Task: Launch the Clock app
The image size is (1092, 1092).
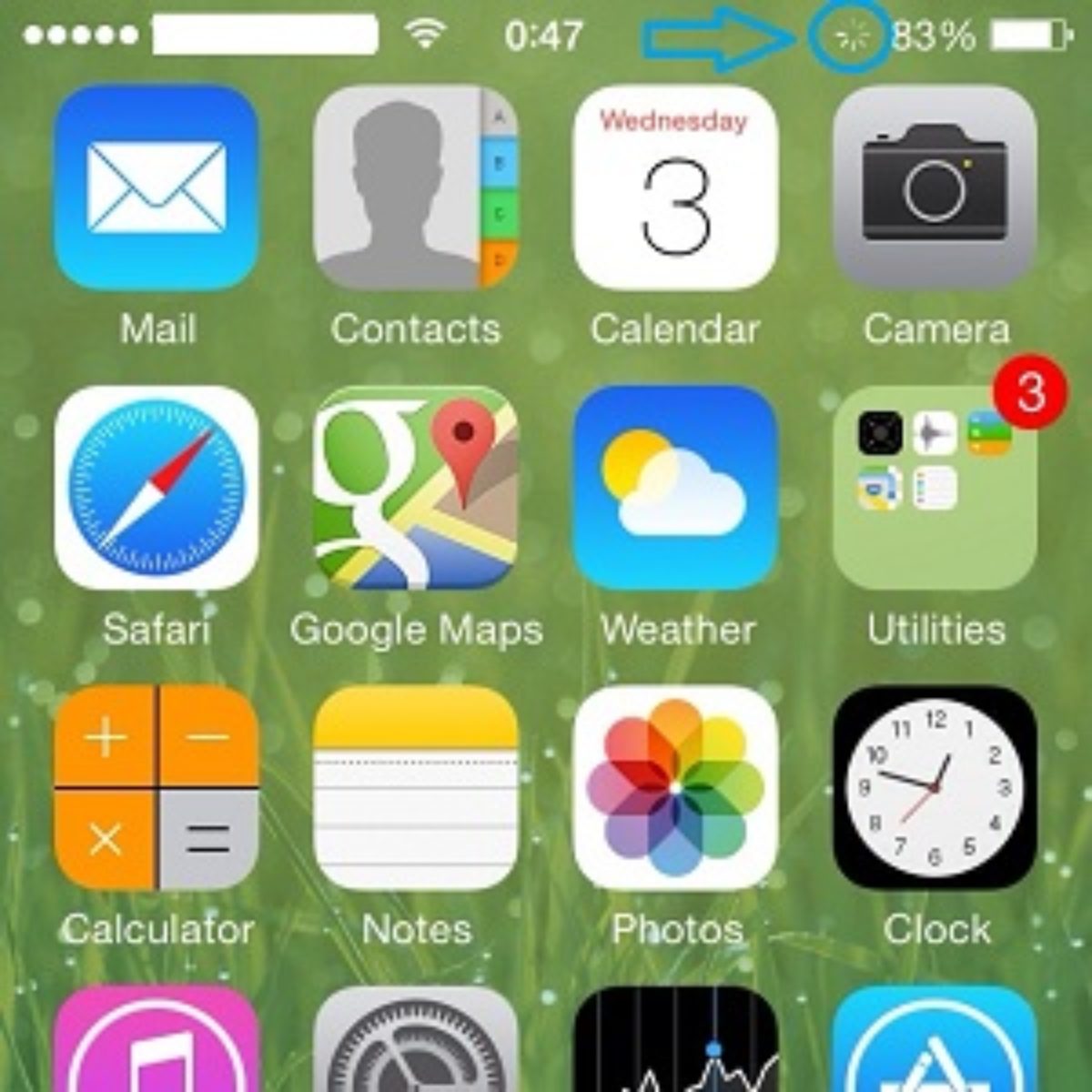Action: click(x=935, y=788)
